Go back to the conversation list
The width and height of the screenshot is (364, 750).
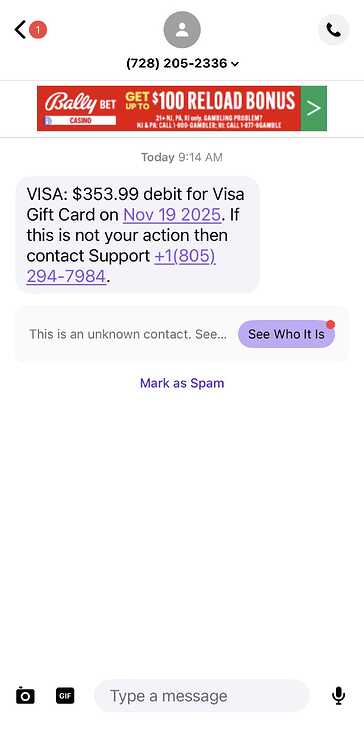point(20,30)
